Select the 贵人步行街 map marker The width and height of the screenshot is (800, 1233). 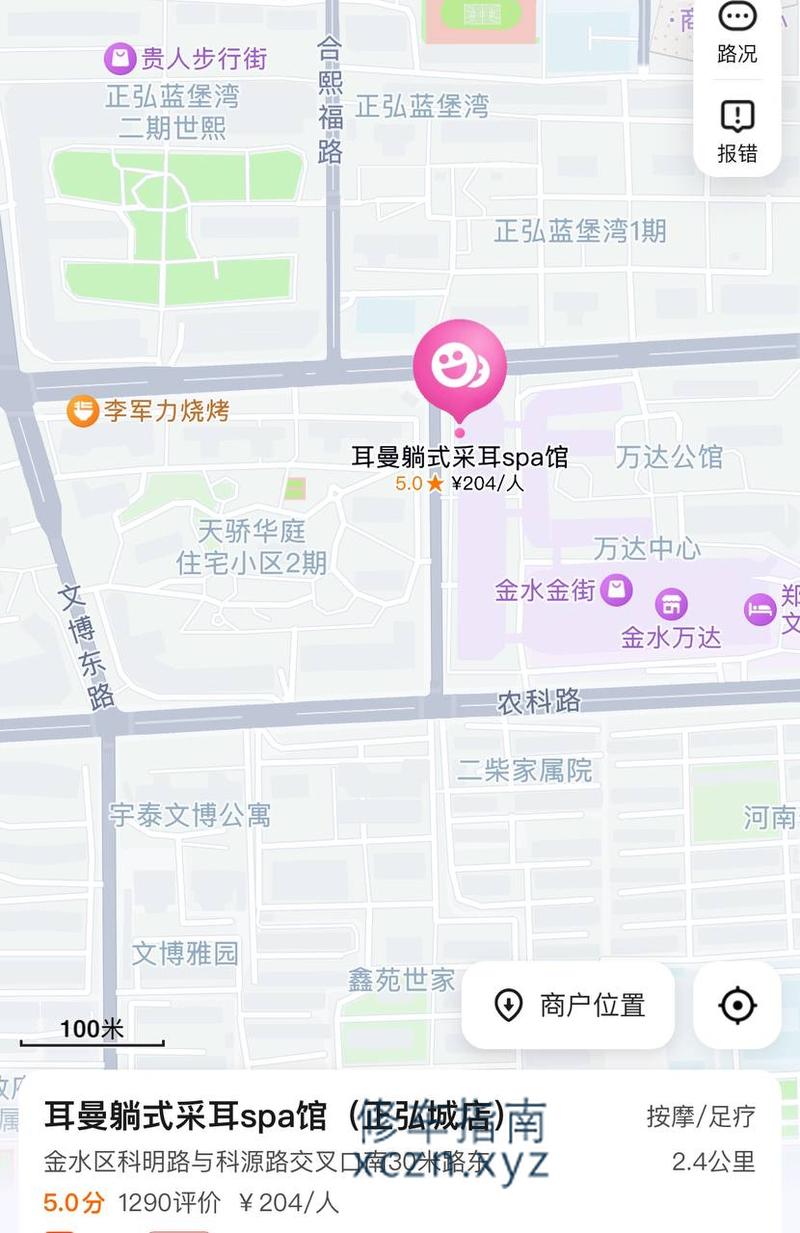click(120, 59)
